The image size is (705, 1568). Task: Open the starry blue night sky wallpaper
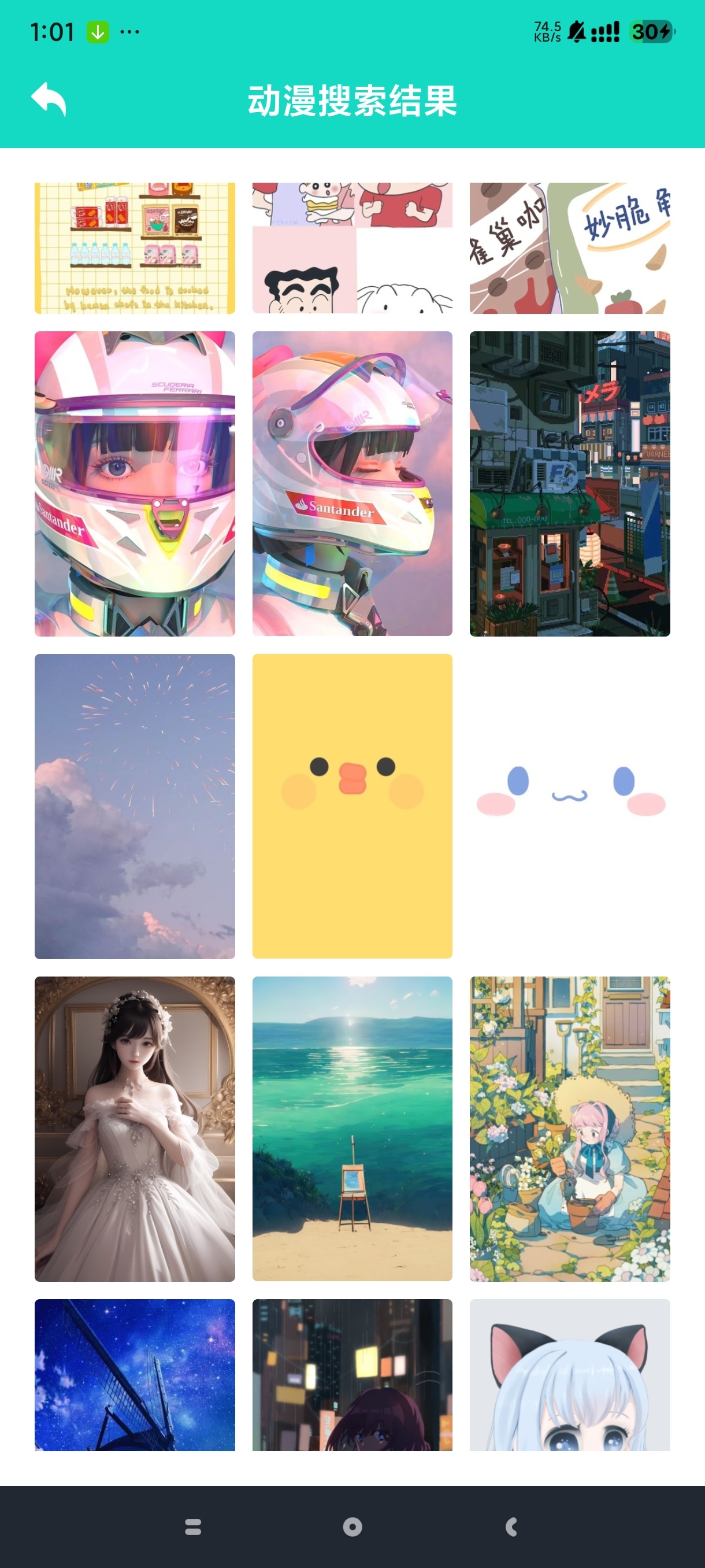click(x=135, y=1374)
